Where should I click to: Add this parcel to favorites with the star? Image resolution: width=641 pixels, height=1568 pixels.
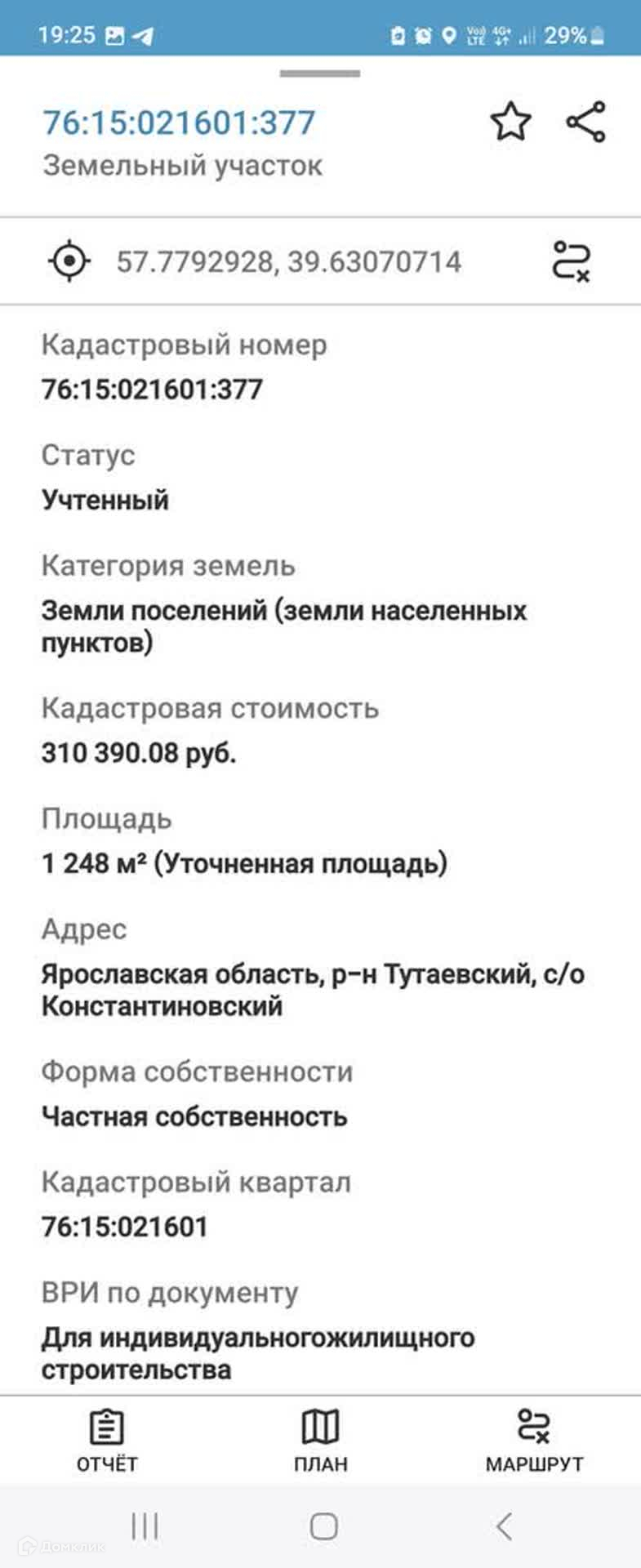click(510, 122)
